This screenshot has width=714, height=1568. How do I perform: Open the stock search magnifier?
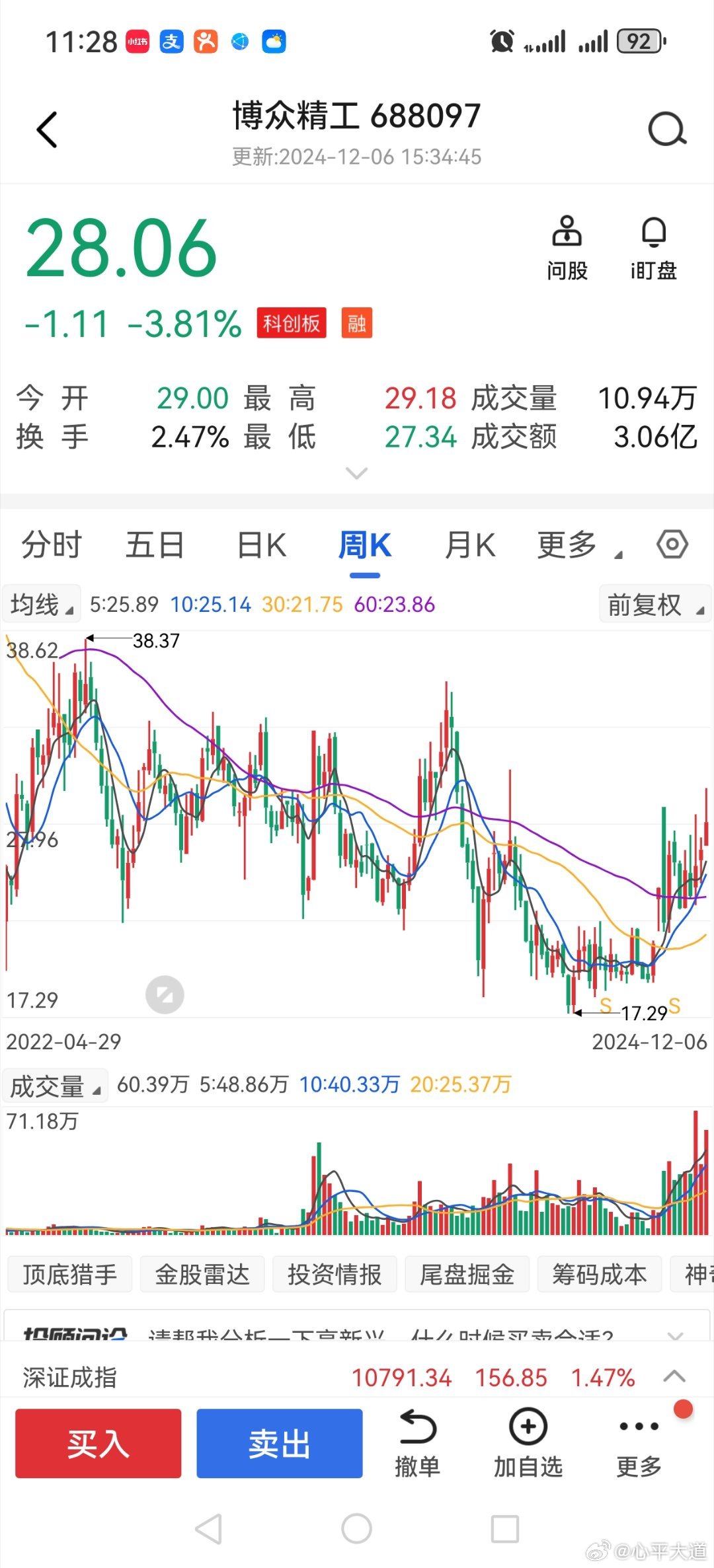[x=667, y=130]
